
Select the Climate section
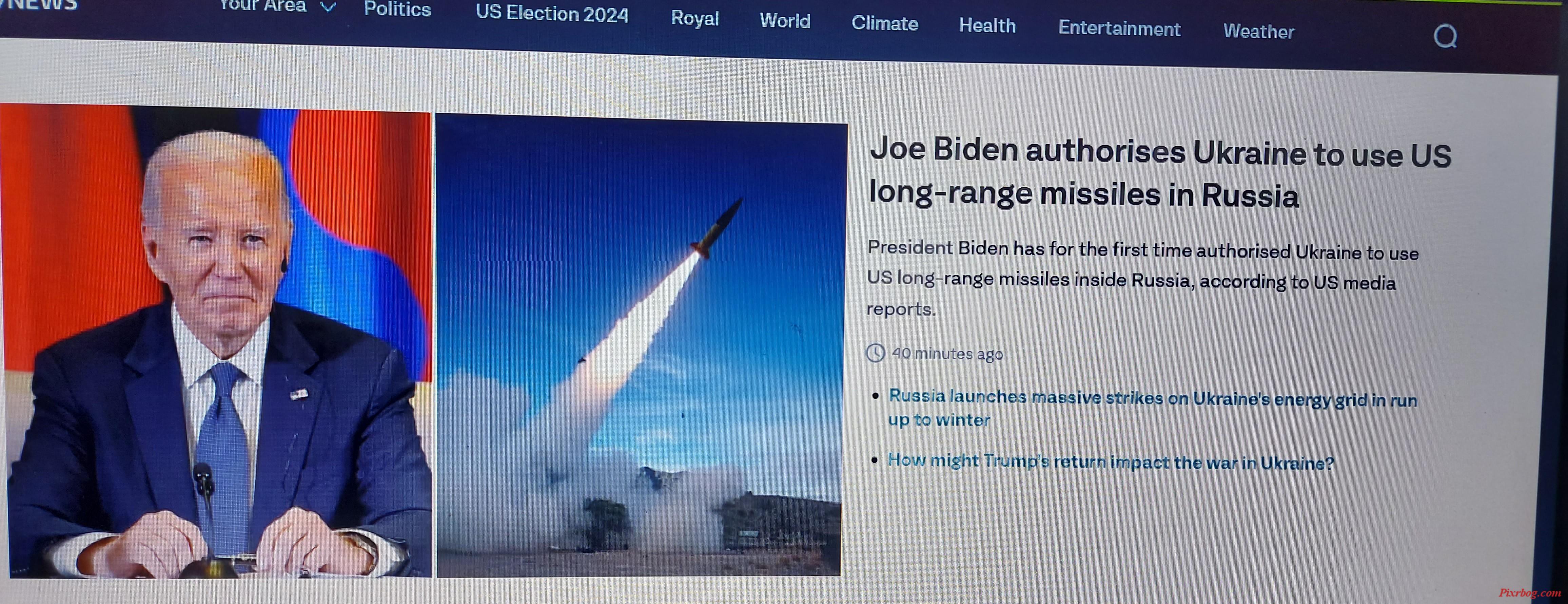(884, 24)
